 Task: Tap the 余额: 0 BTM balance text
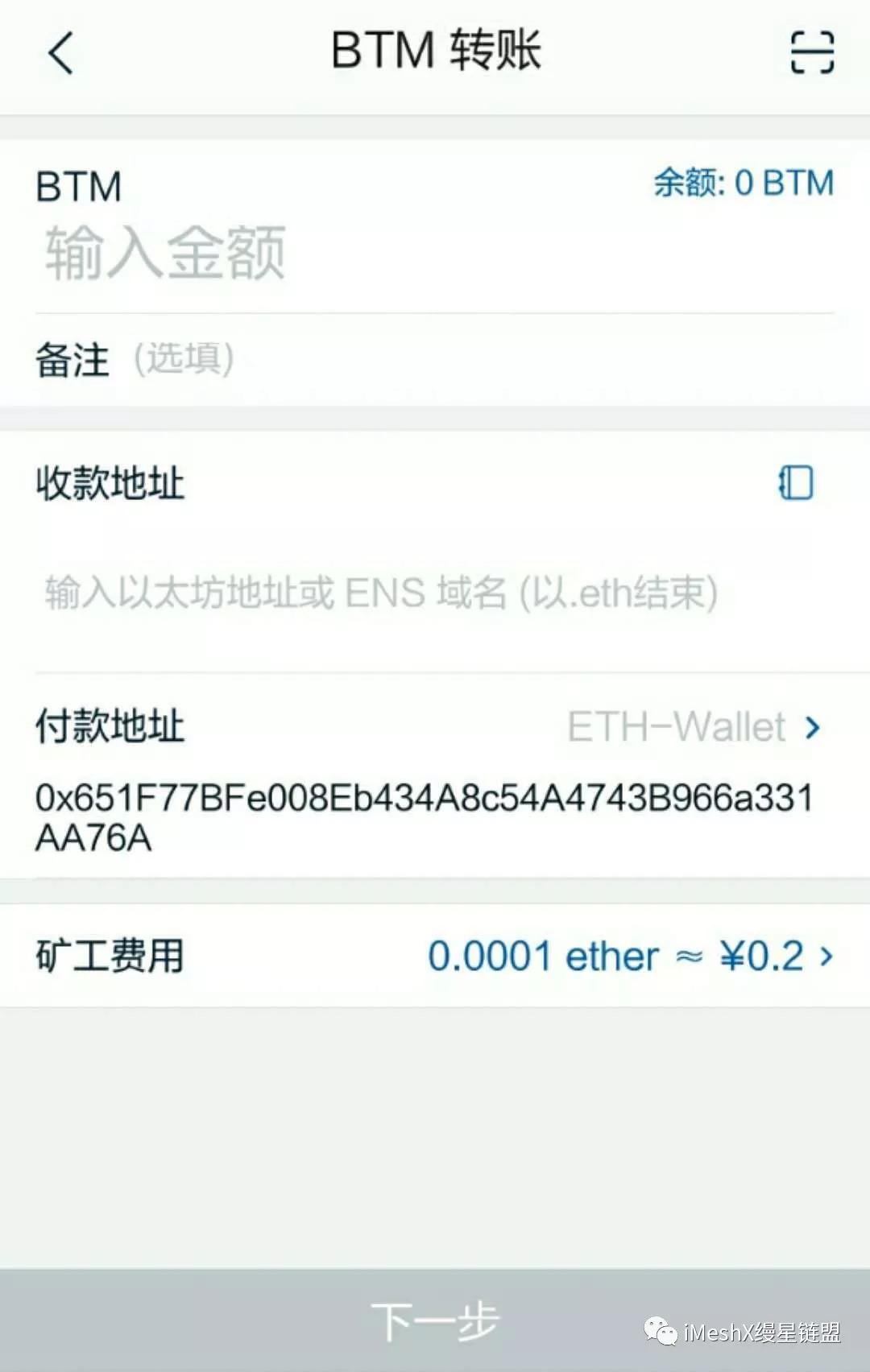click(741, 183)
